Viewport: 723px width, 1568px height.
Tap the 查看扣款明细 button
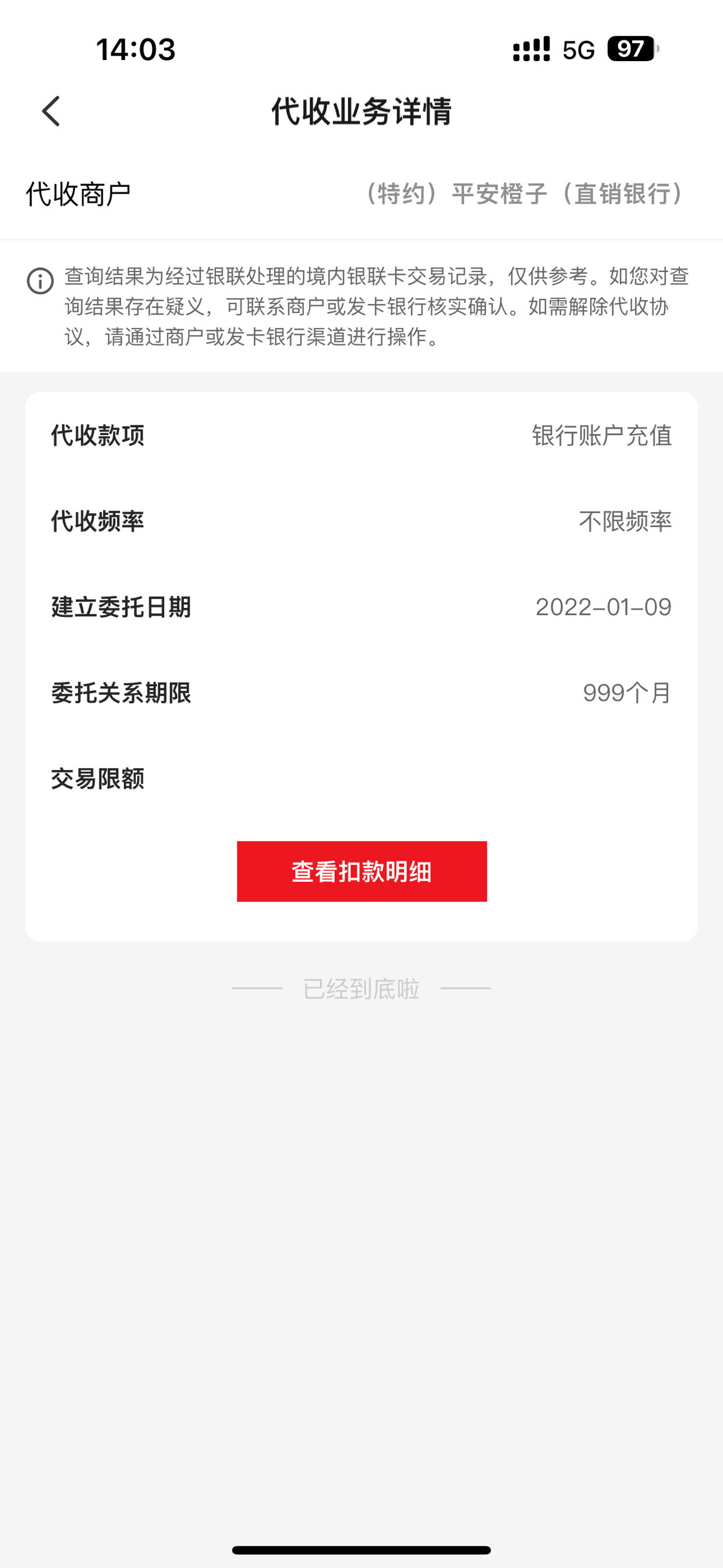click(361, 871)
